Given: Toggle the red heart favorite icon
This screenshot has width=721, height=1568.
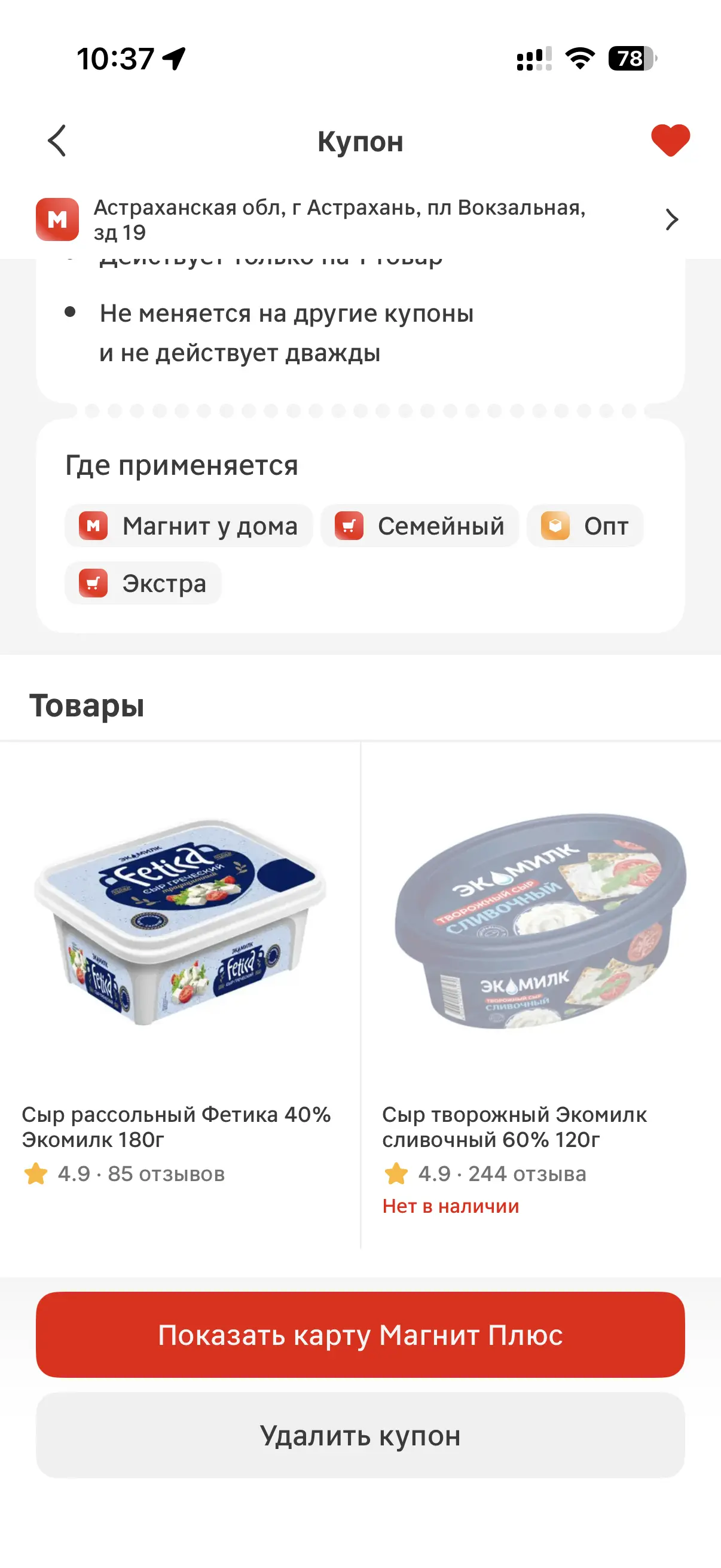Looking at the screenshot, I should pyautogui.click(x=671, y=140).
